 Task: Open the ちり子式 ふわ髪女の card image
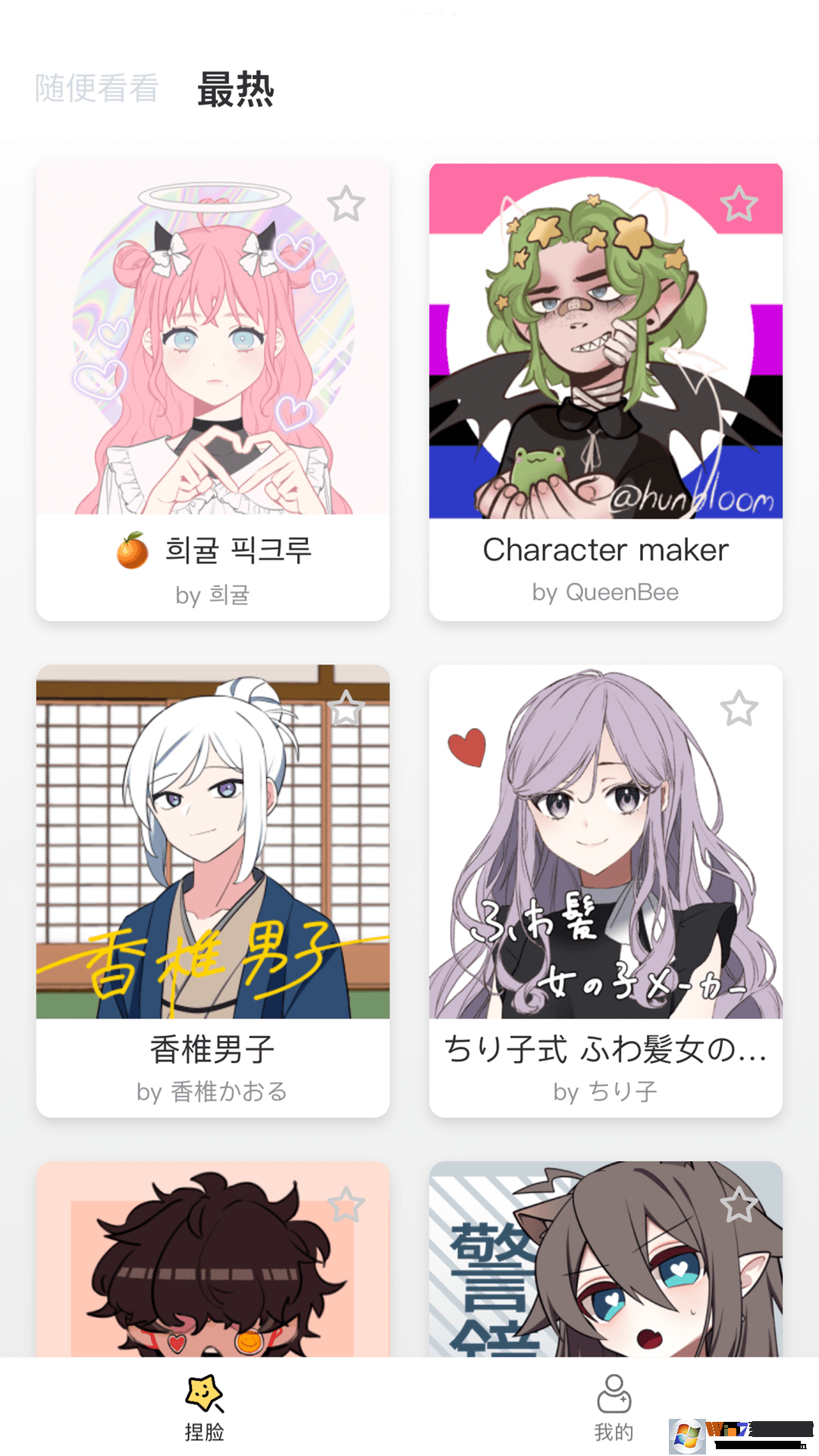[x=605, y=842]
